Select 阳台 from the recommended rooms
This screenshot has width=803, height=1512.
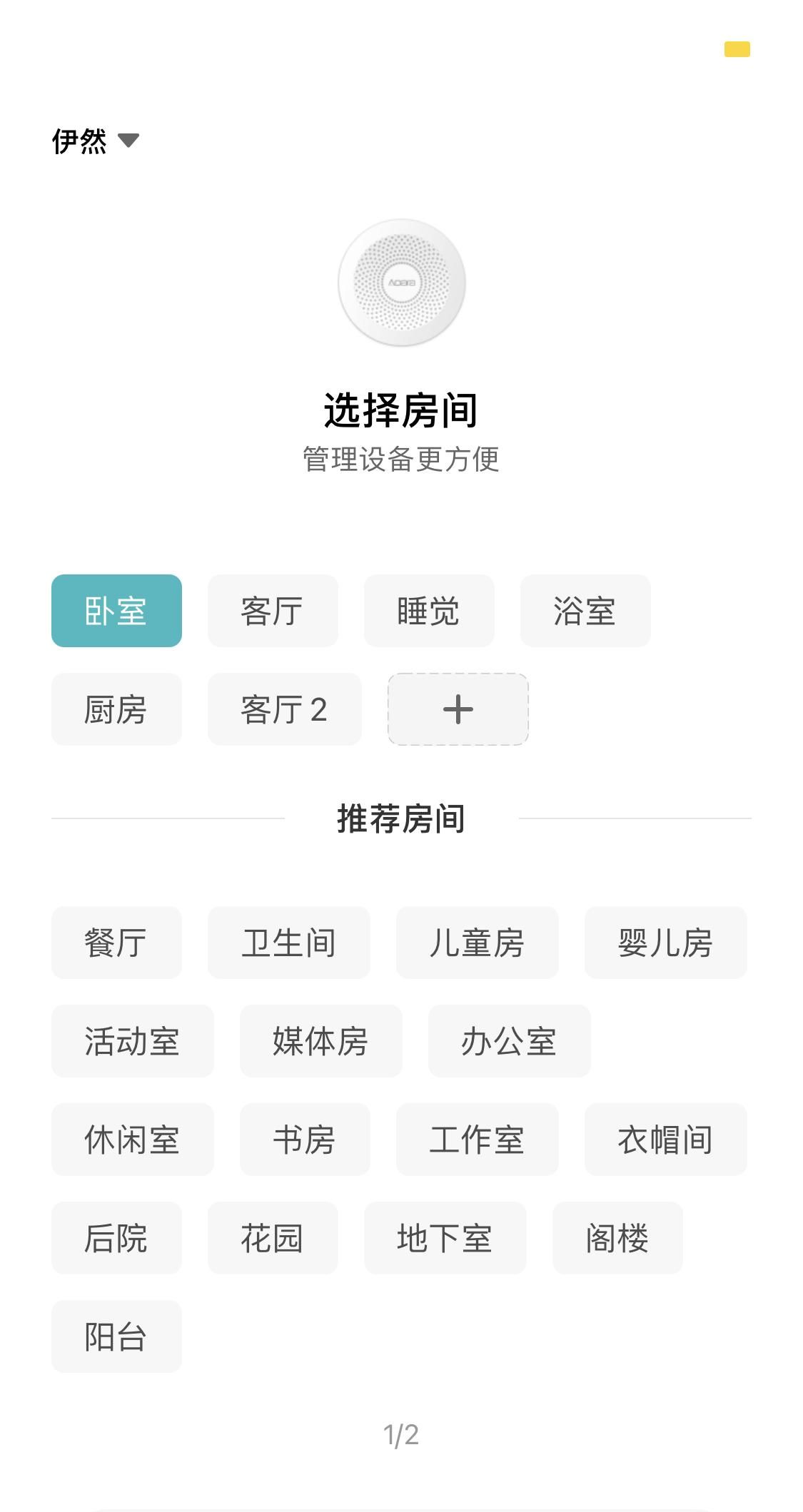pyautogui.click(x=116, y=1336)
